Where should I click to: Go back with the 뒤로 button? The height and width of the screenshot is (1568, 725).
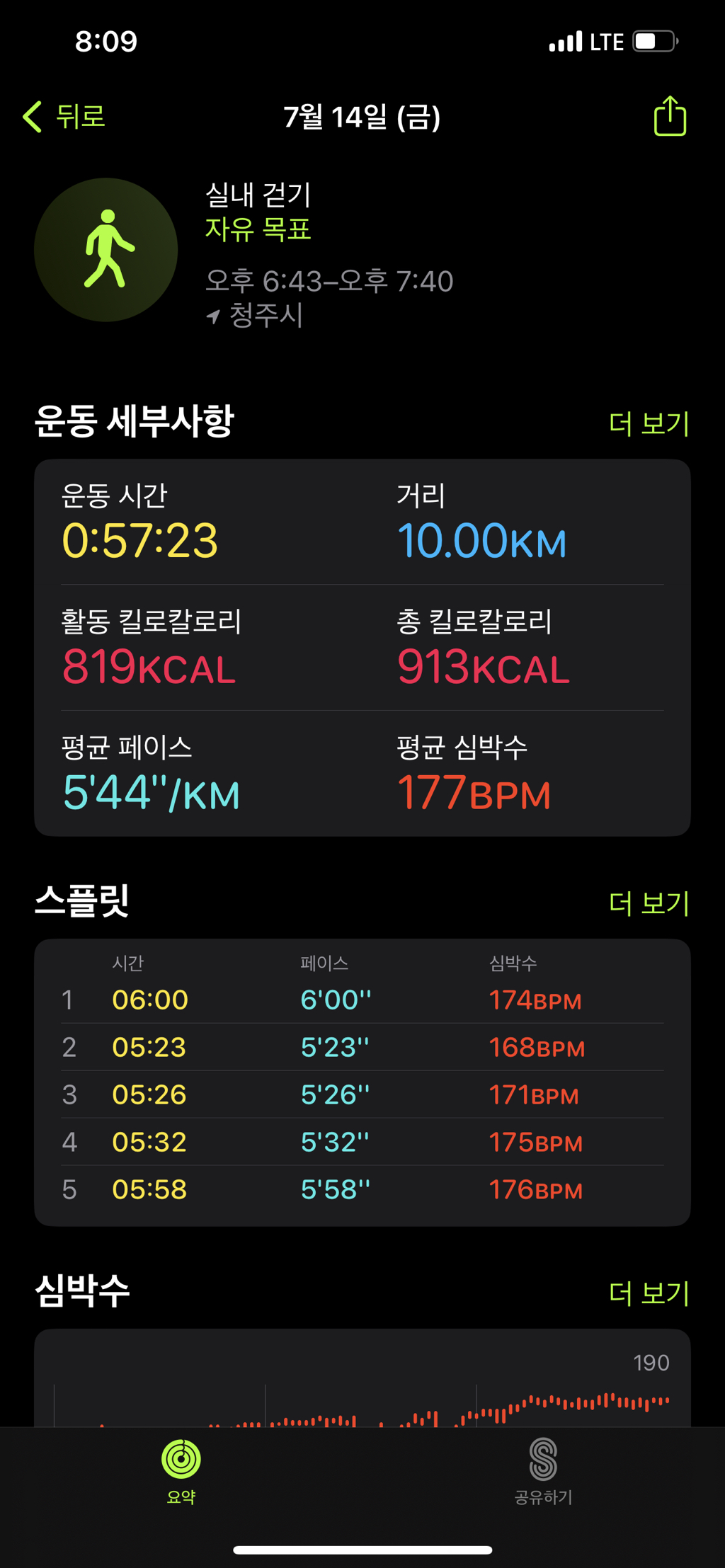tap(64, 117)
